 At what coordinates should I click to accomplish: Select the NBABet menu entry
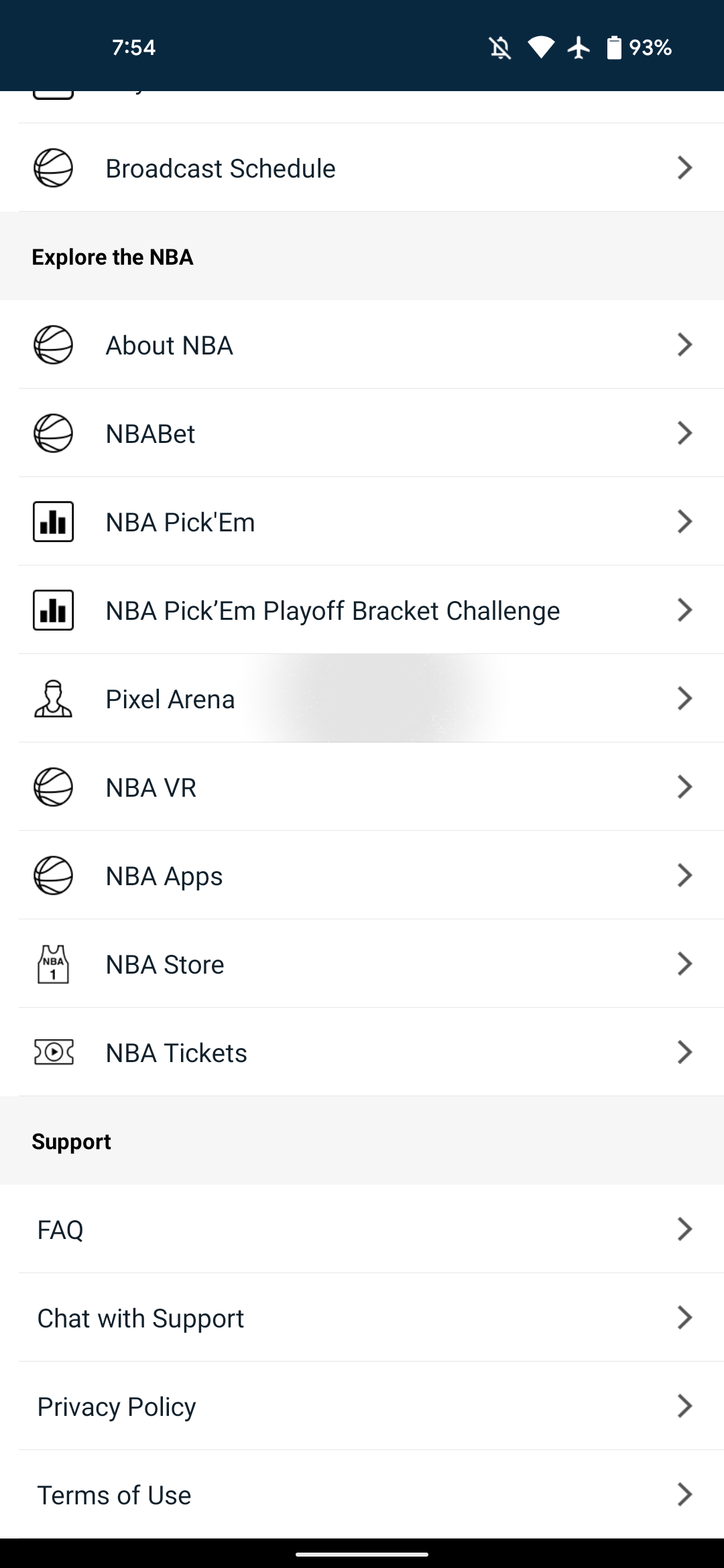tap(362, 433)
